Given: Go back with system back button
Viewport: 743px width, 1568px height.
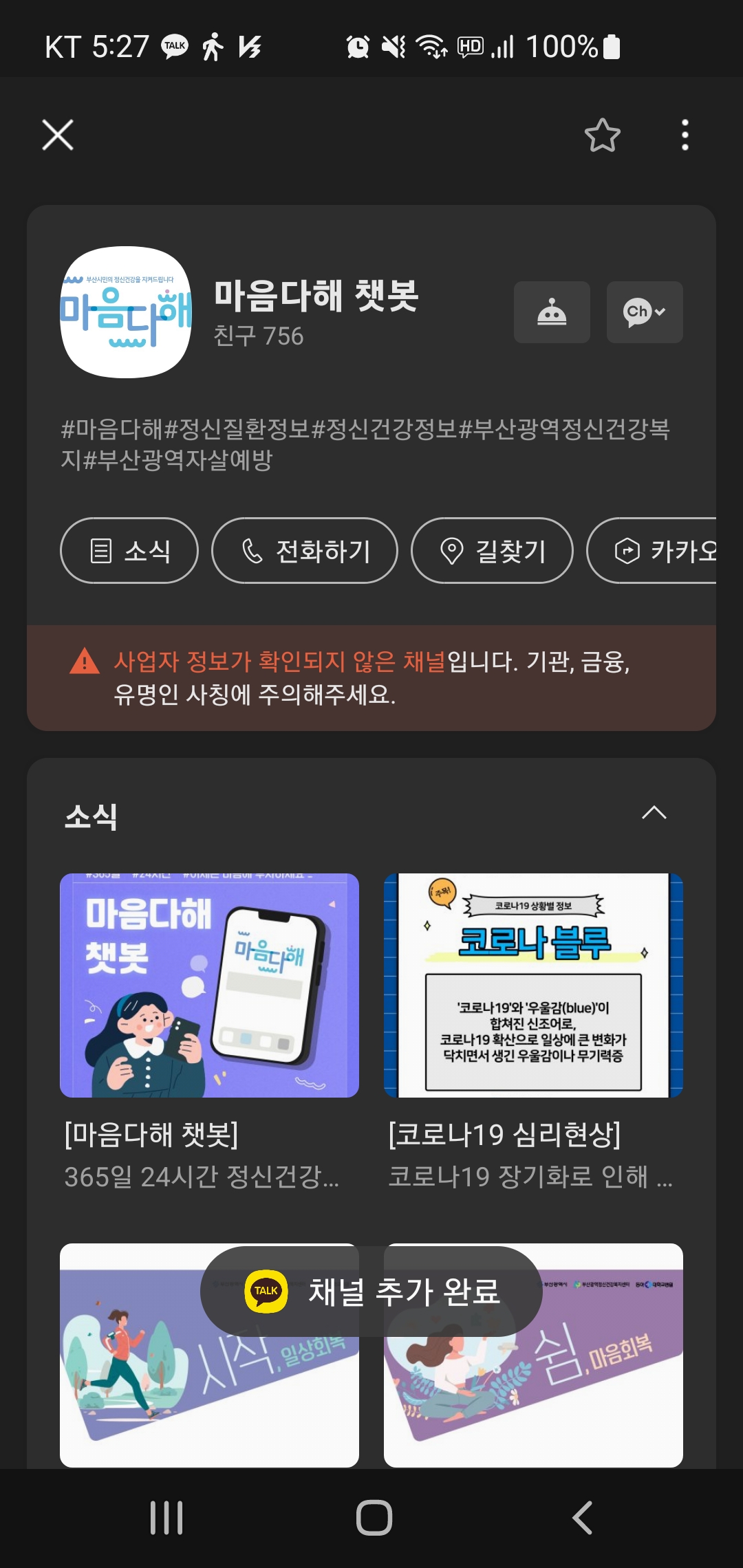Looking at the screenshot, I should 582,1518.
